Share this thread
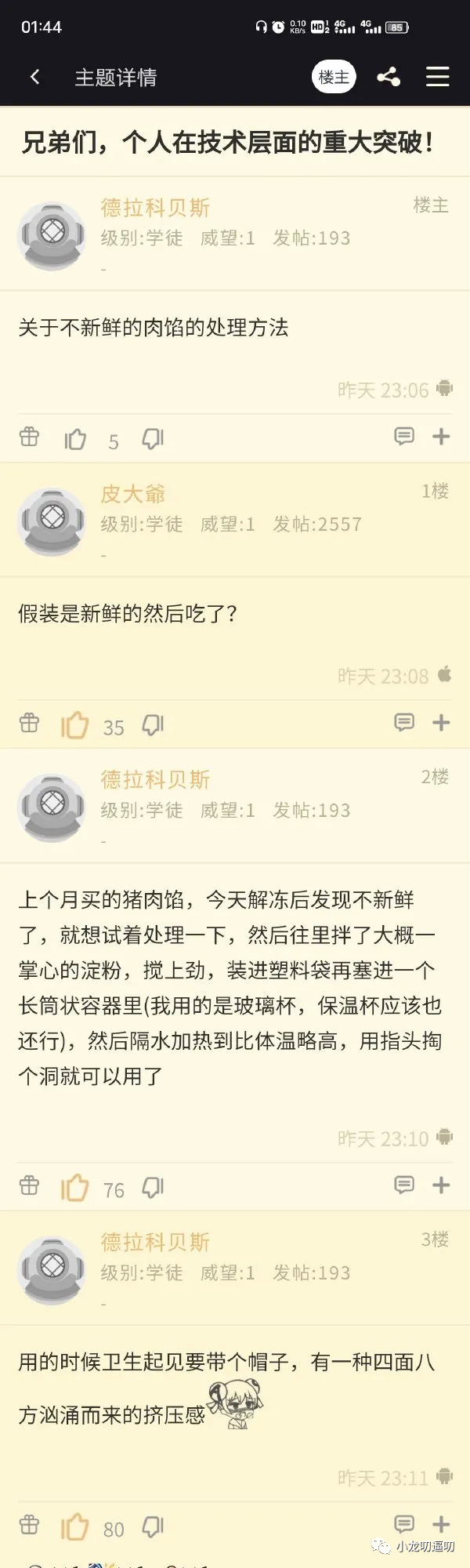Screen dimensions: 470x1568 tap(388, 77)
